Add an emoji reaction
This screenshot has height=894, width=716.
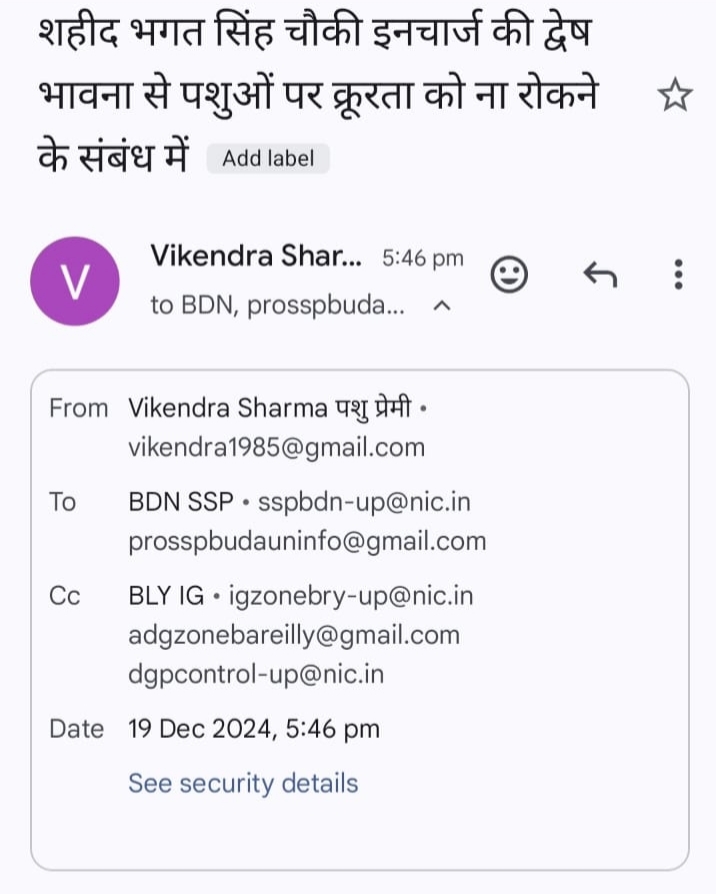click(x=509, y=275)
